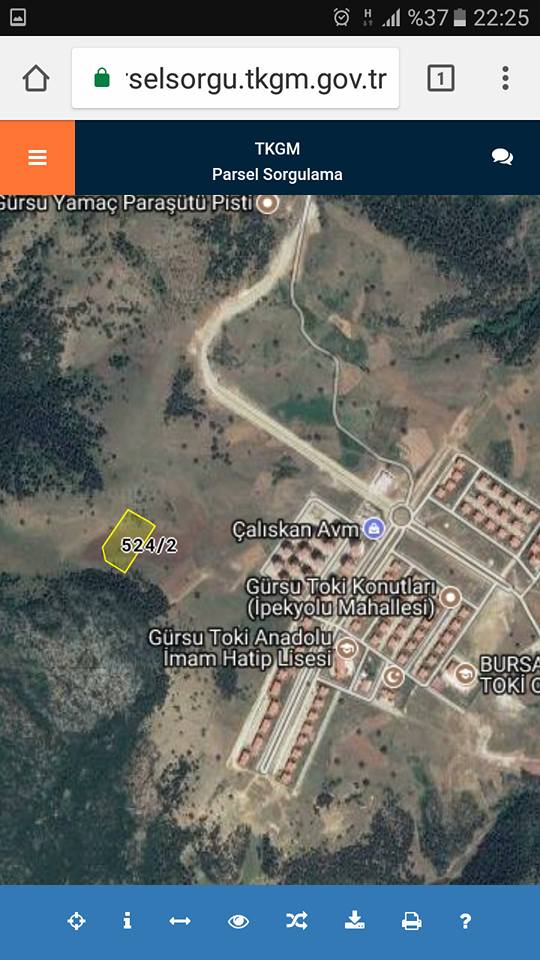
Task: Tap the parselsorgu.tkgm.gov.tr address bar
Action: click(x=236, y=78)
